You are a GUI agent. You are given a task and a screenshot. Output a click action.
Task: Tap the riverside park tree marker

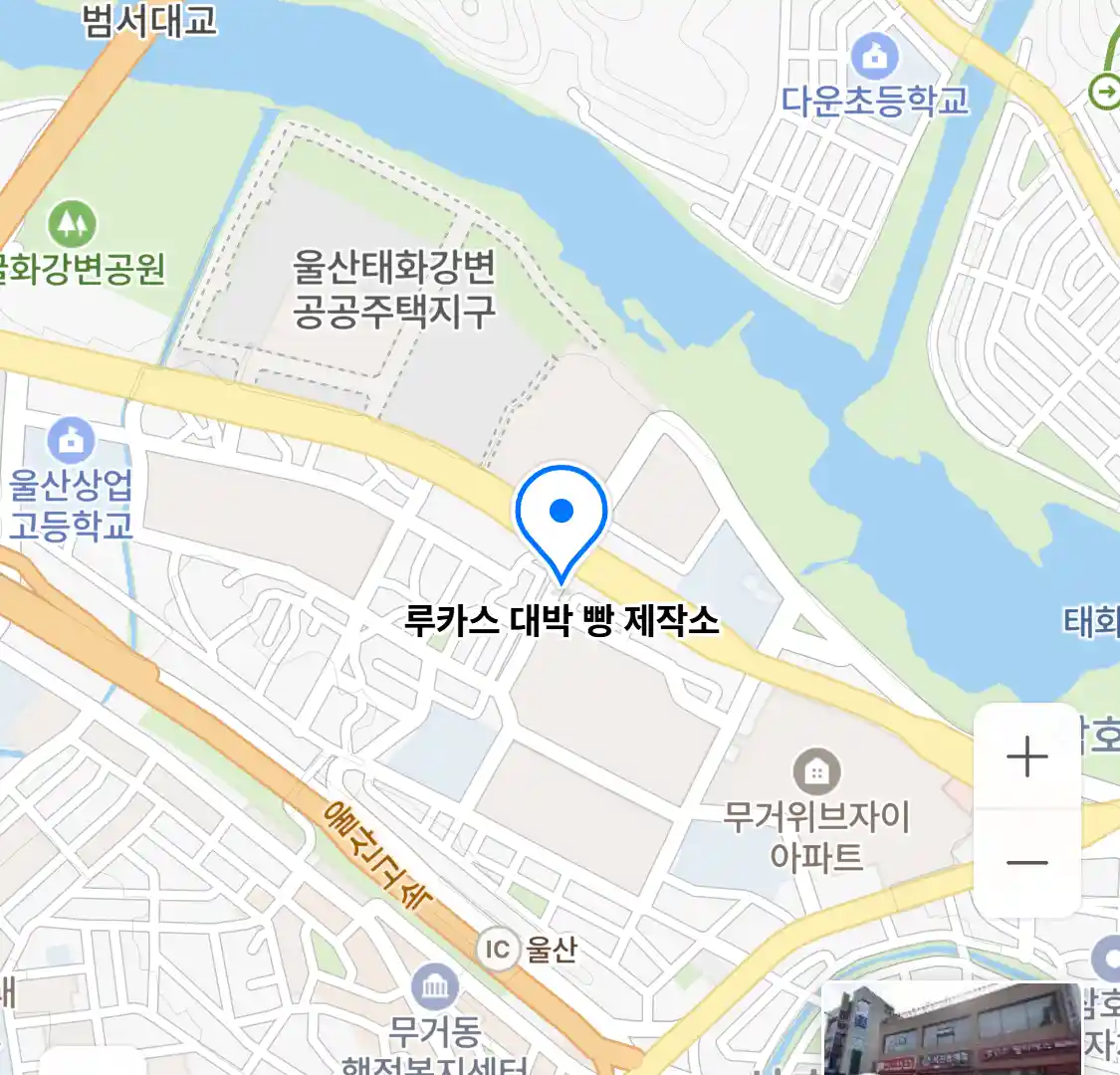(x=72, y=224)
